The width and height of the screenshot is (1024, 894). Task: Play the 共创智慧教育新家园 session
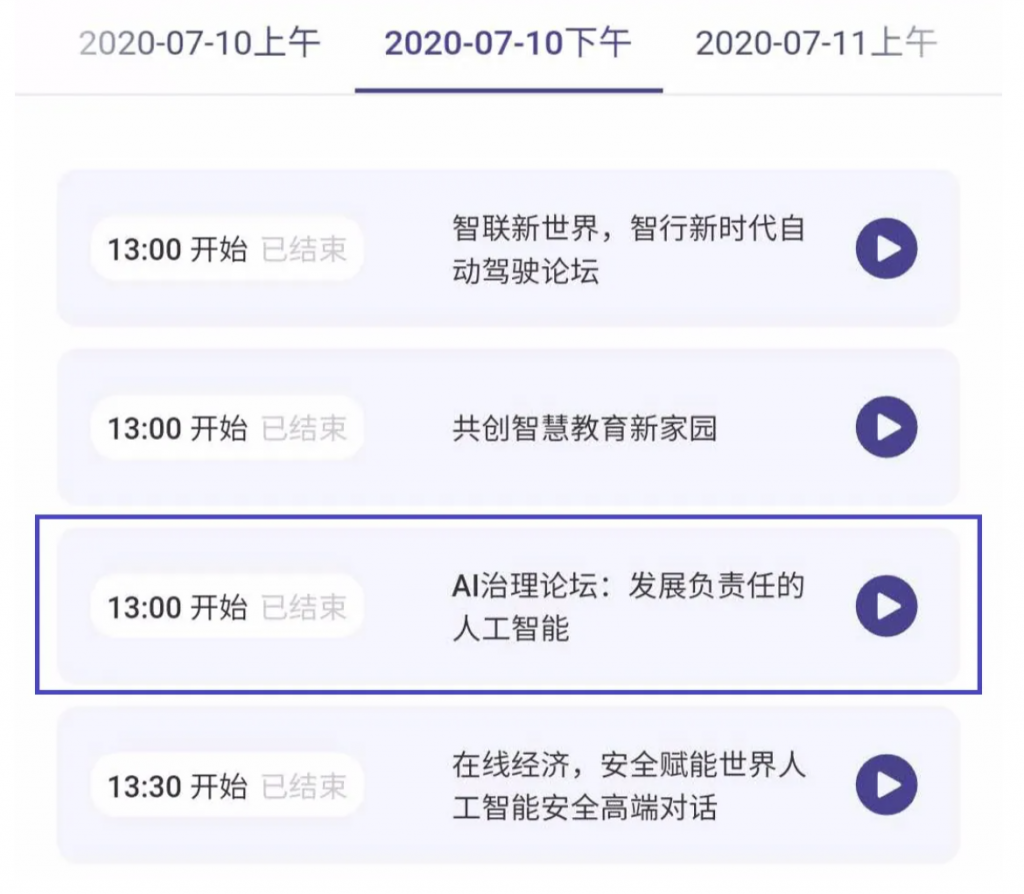point(886,428)
